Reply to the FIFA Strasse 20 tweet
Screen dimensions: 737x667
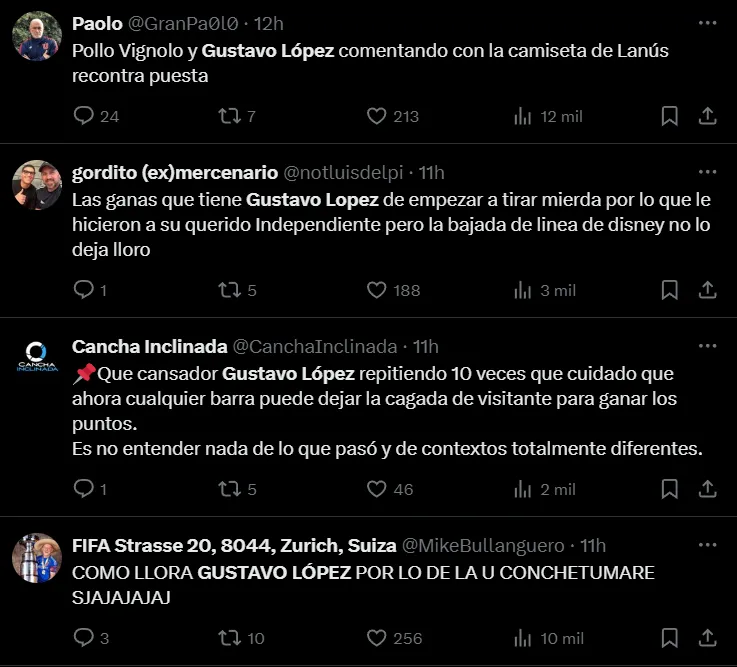85,637
